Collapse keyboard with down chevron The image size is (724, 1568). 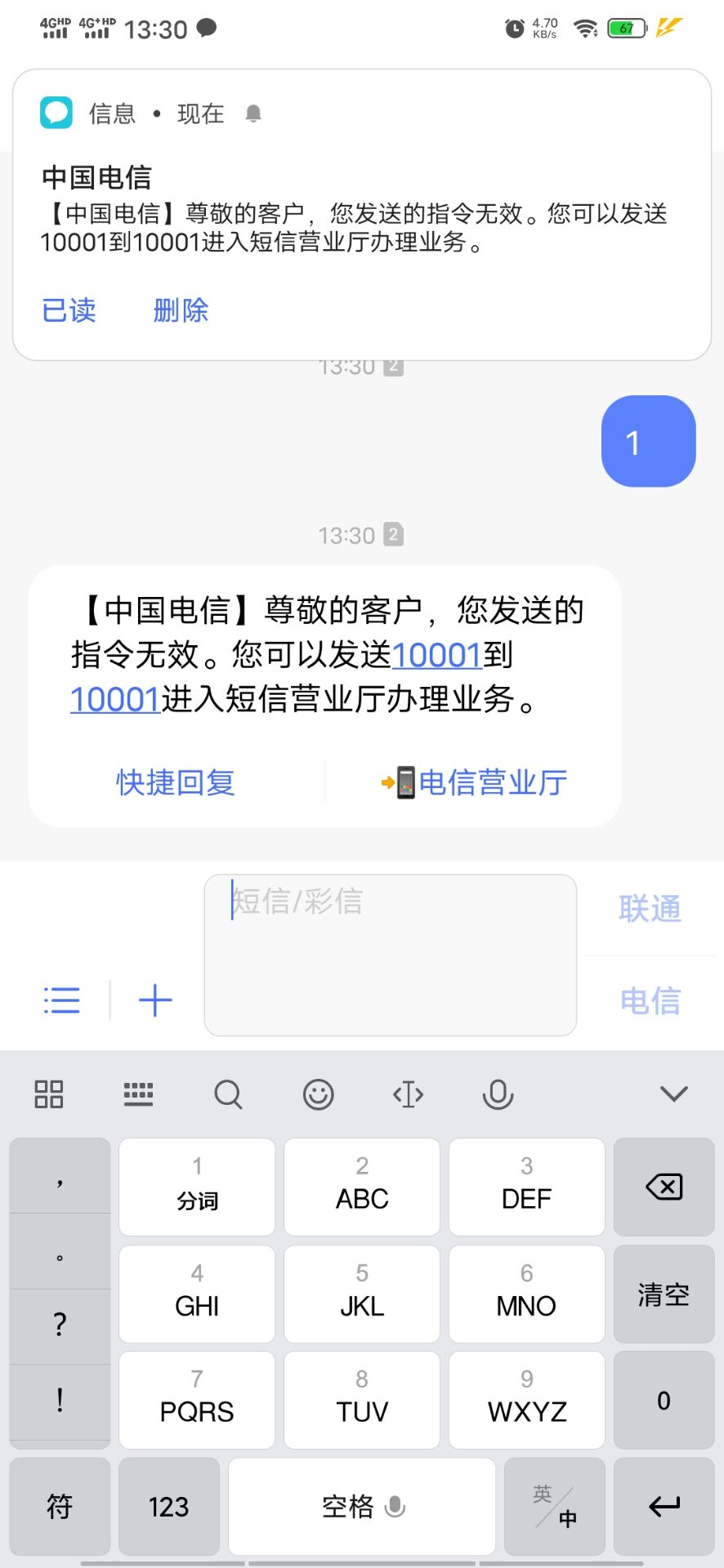(x=673, y=1094)
